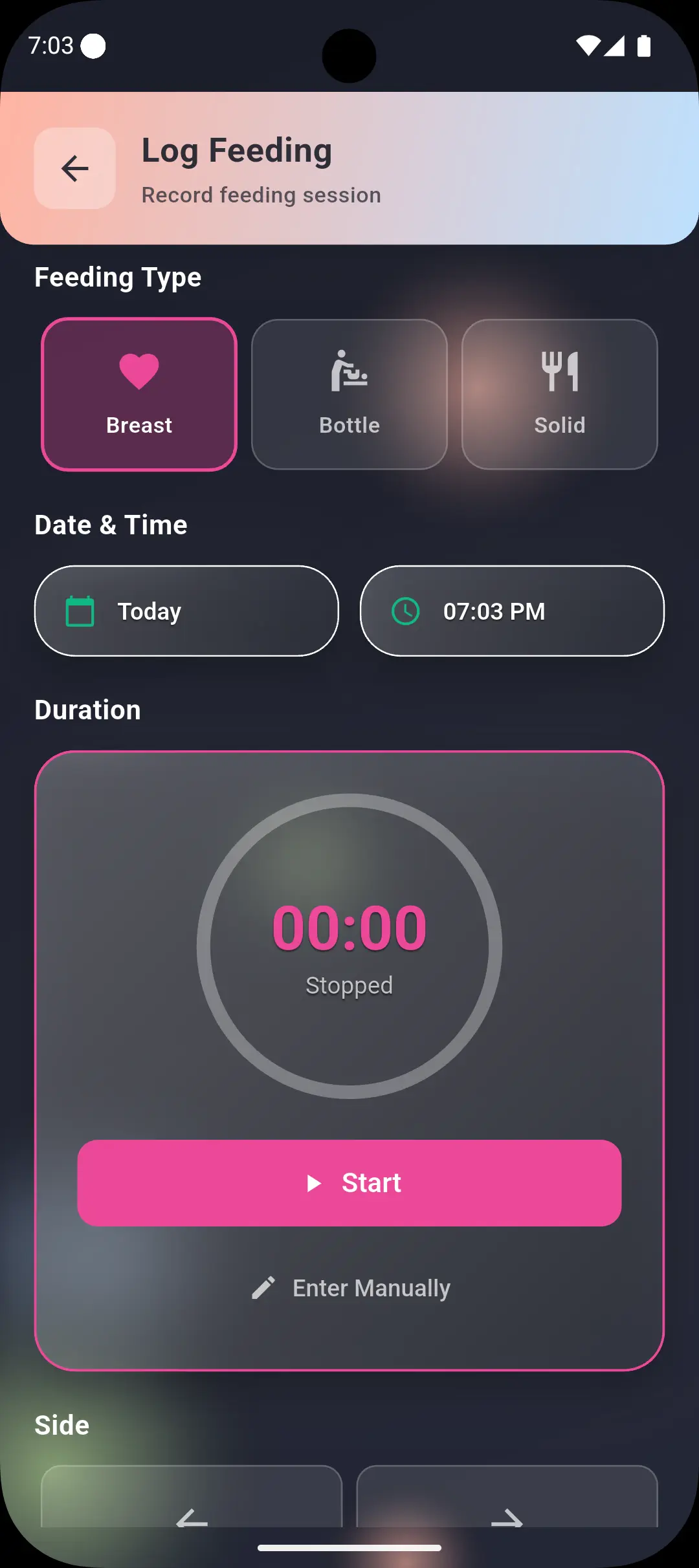Tap Enter Manually for duration

pos(351,1288)
